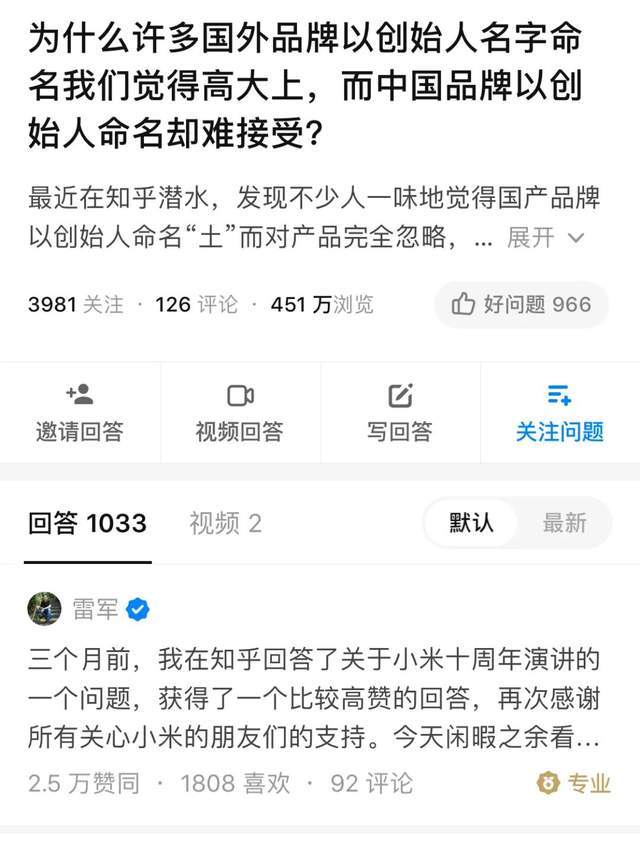The image size is (640, 847).
Task: Sort answers by 默认
Action: (471, 522)
